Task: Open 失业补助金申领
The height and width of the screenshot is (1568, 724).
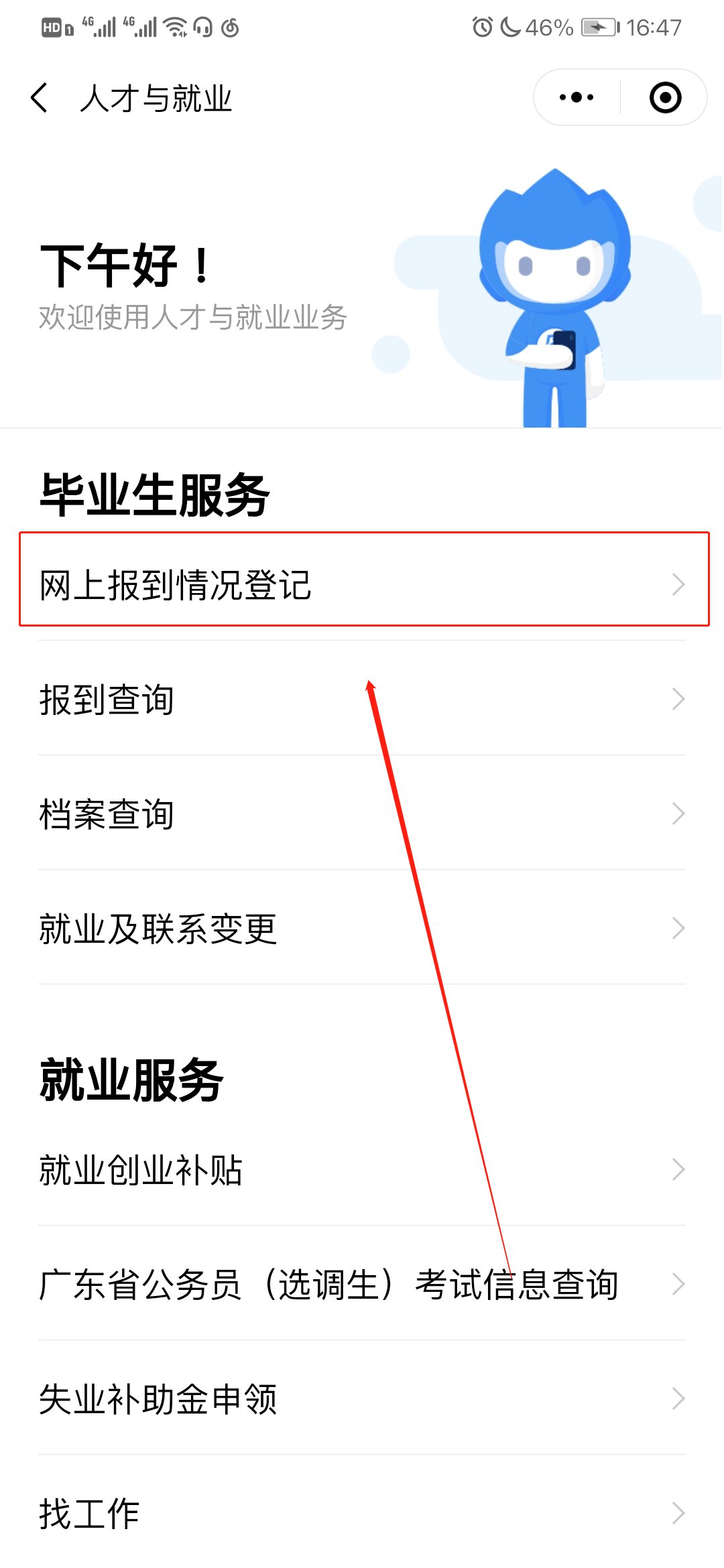Action: [x=362, y=1398]
